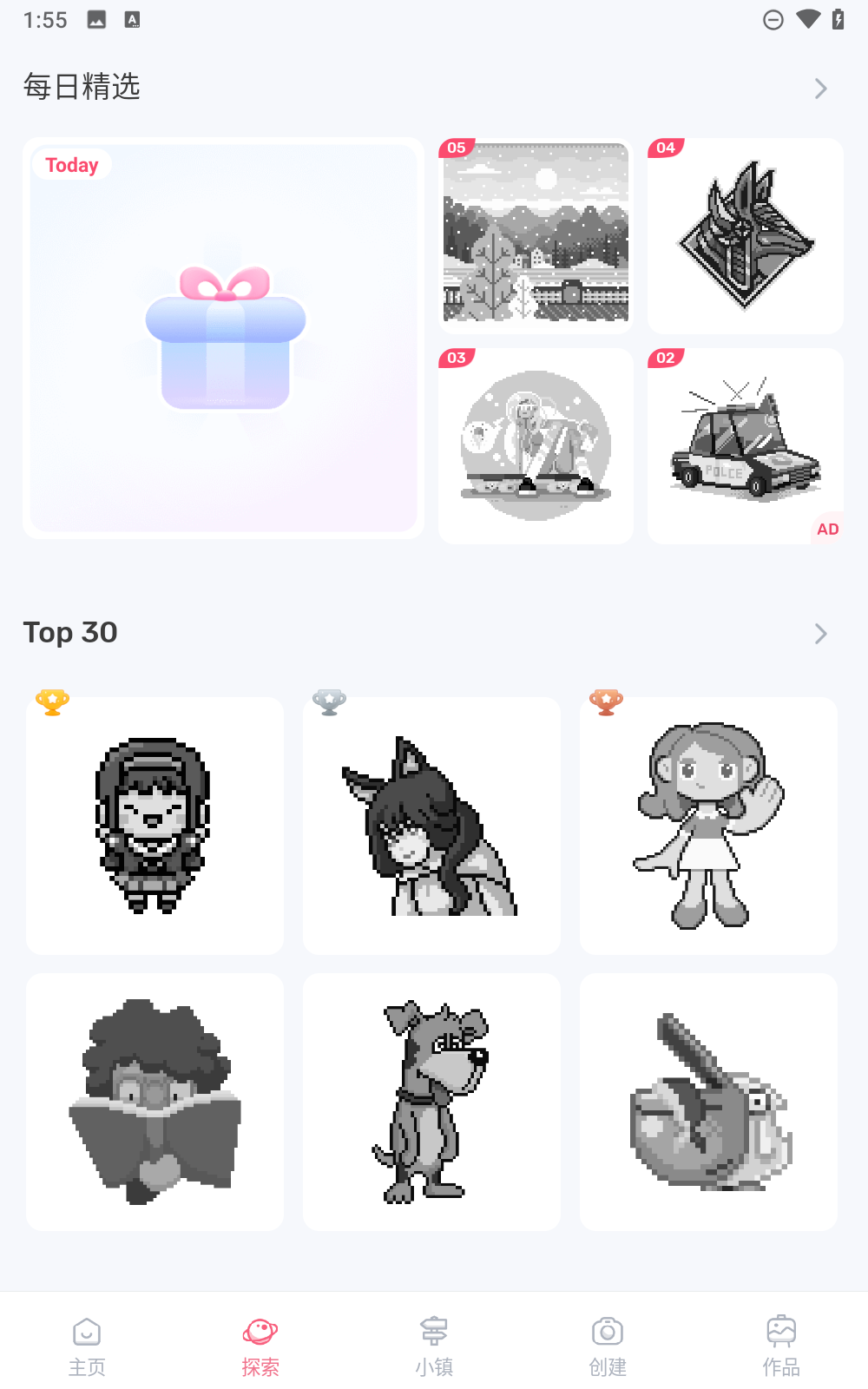Open gold trophy girl with headphones picture
This screenshot has height=1389, width=868.
click(x=155, y=826)
